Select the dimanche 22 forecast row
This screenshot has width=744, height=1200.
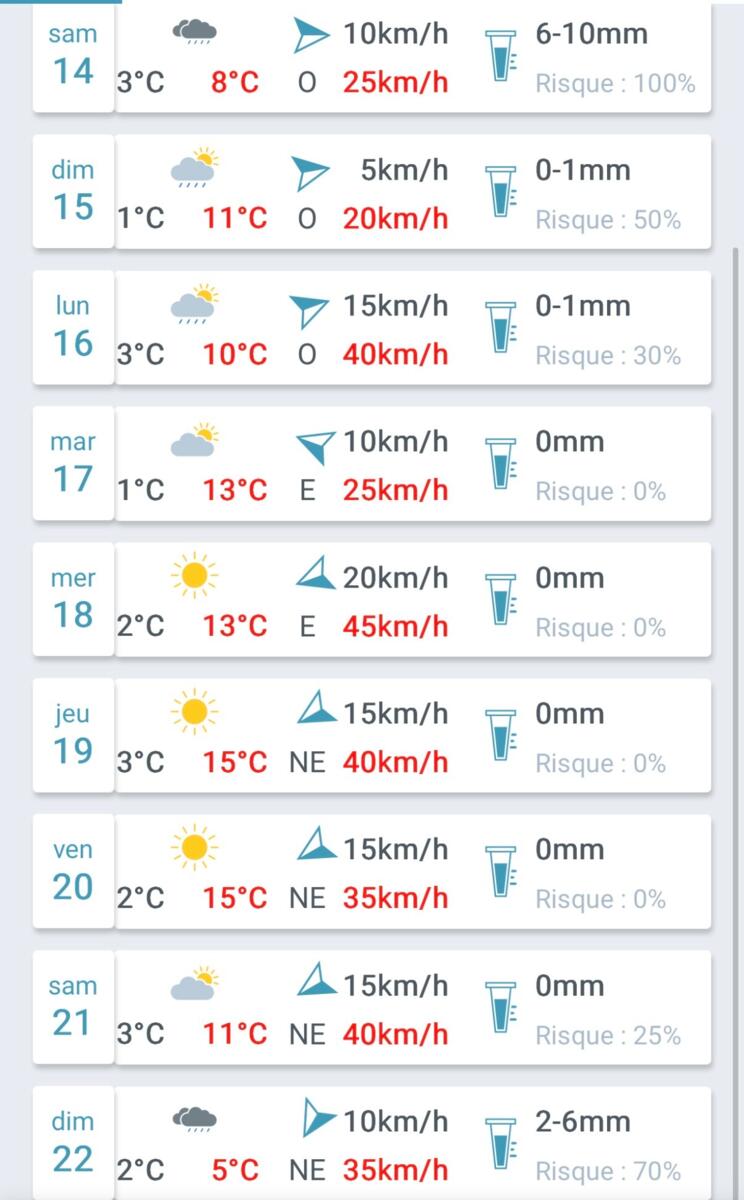(x=372, y=1143)
